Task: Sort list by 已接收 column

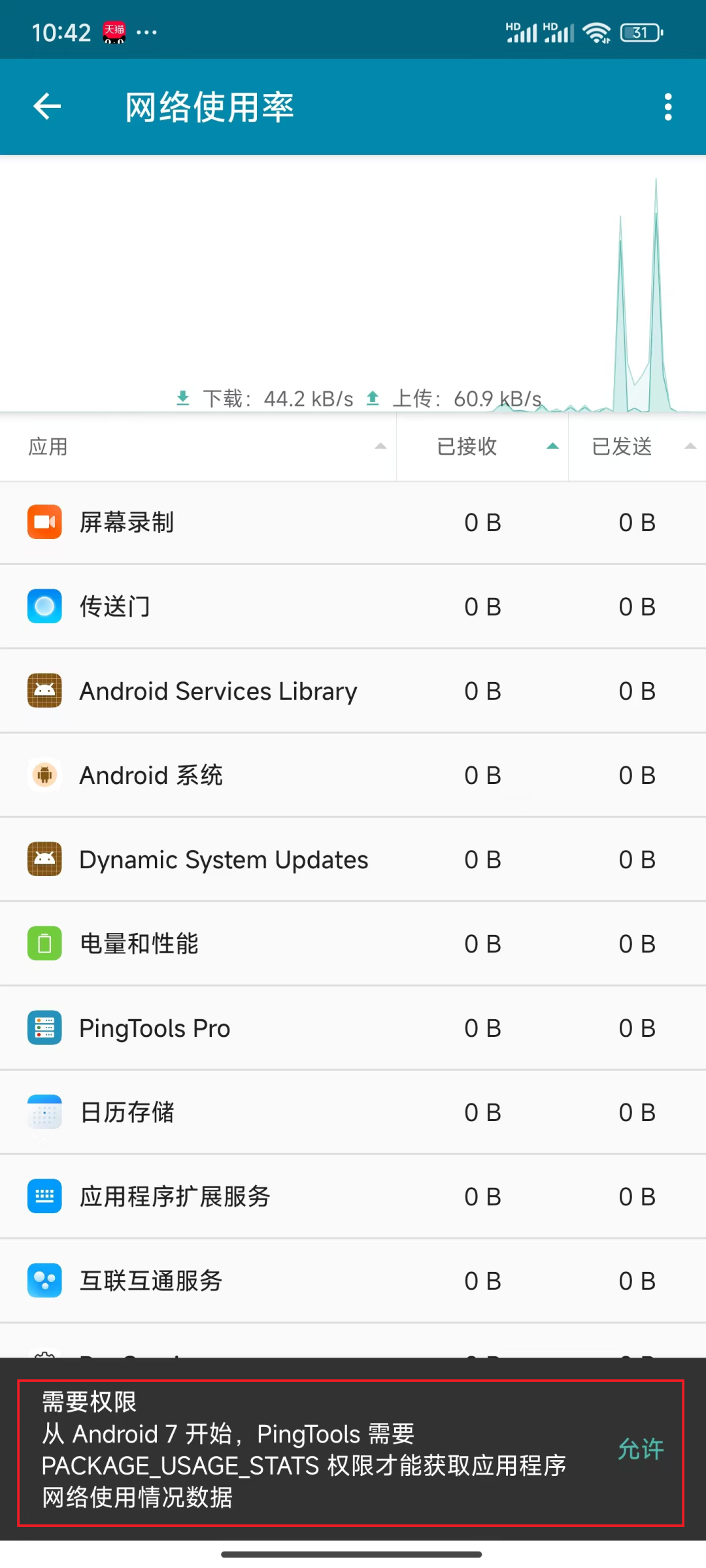Action: tap(482, 447)
